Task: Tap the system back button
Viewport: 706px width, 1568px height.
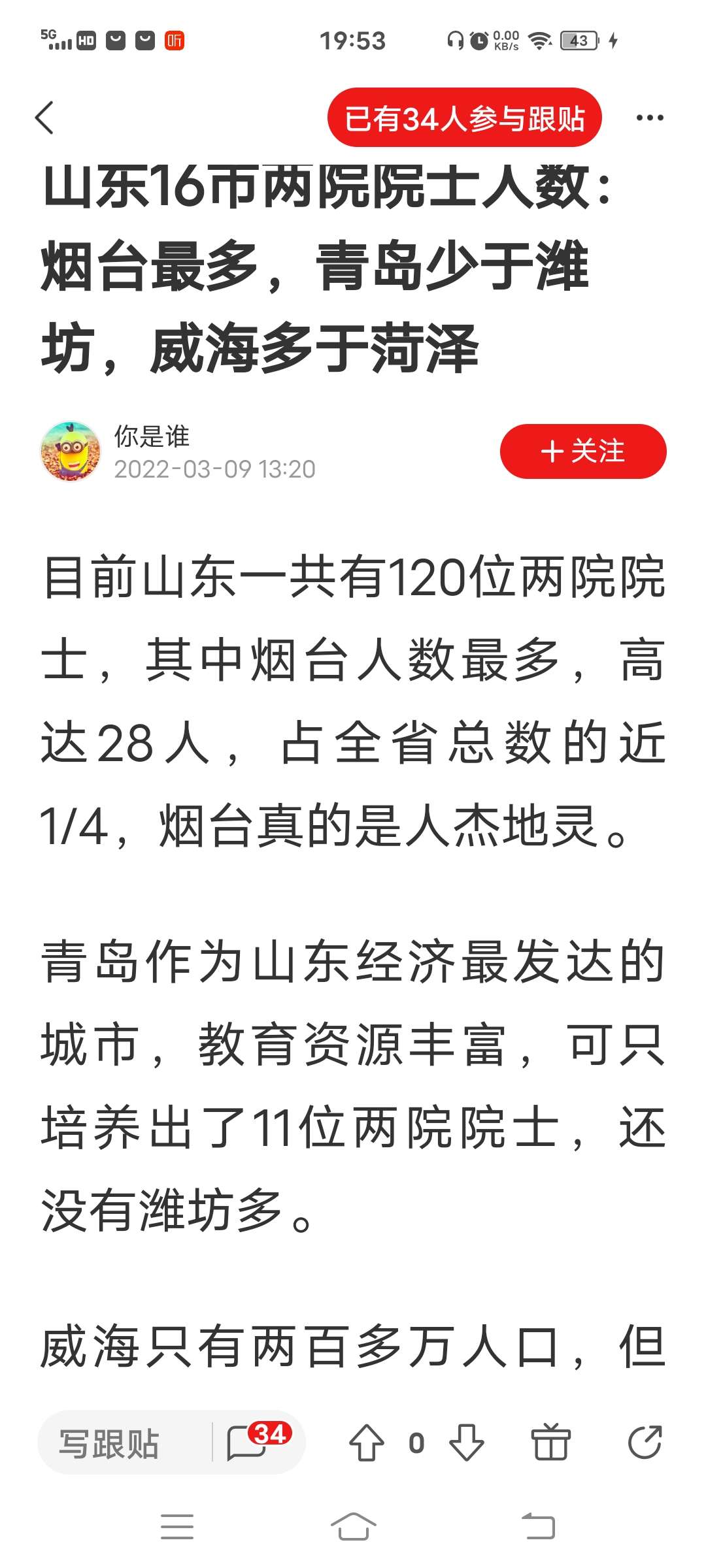Action: pos(538,1527)
